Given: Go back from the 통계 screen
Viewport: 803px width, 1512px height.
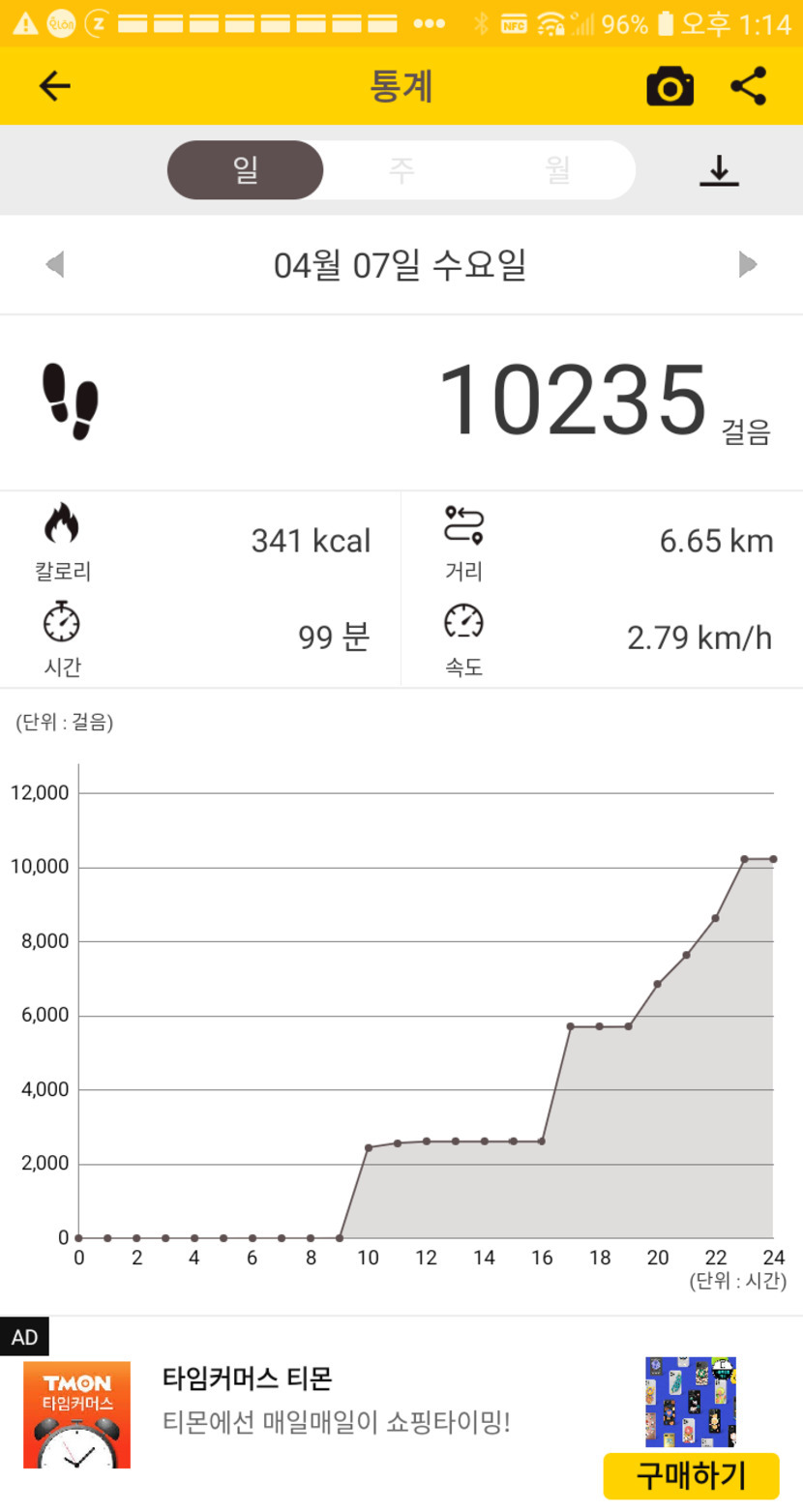Looking at the screenshot, I should [55, 86].
